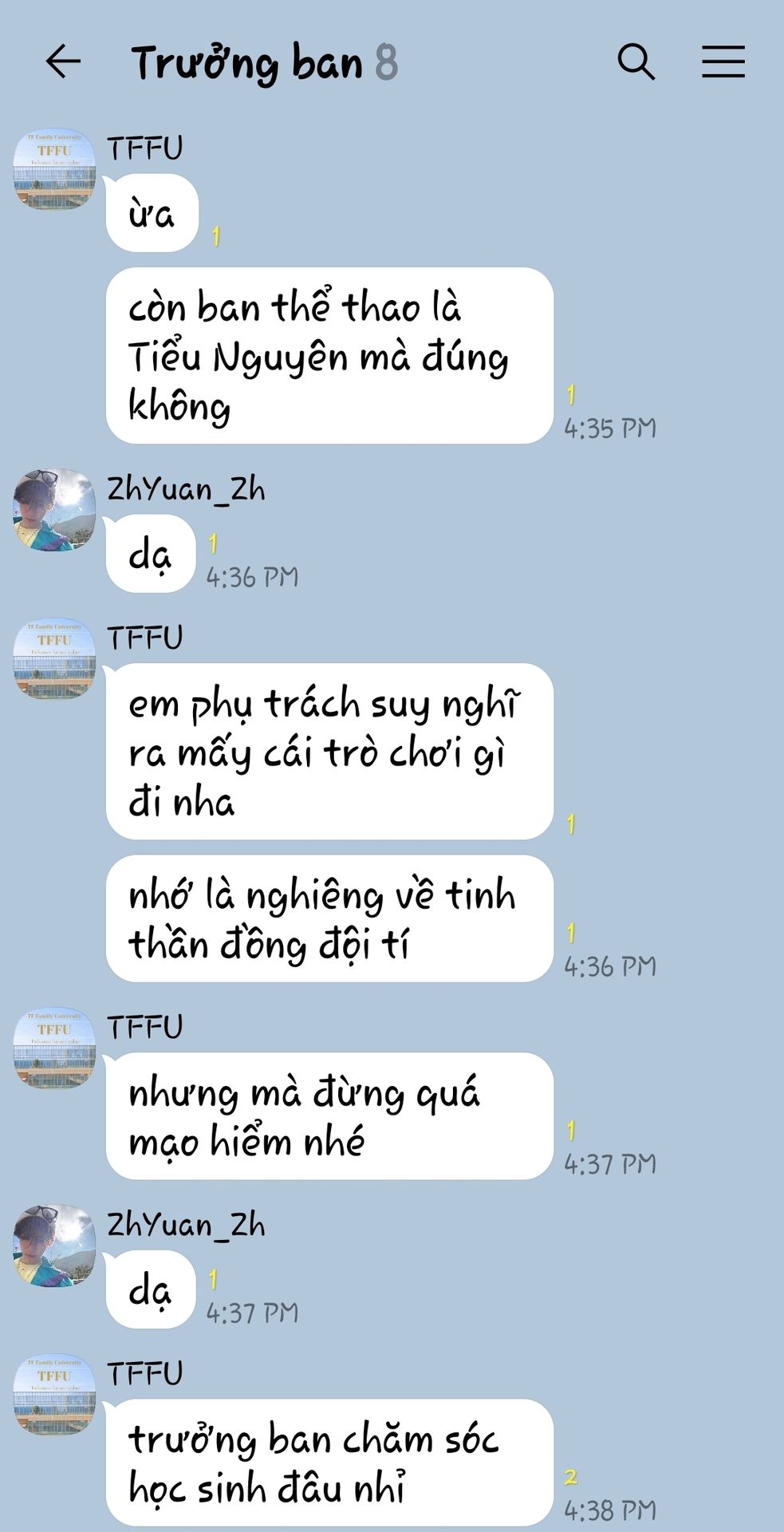Open the chat menu with three lines

coord(723,61)
